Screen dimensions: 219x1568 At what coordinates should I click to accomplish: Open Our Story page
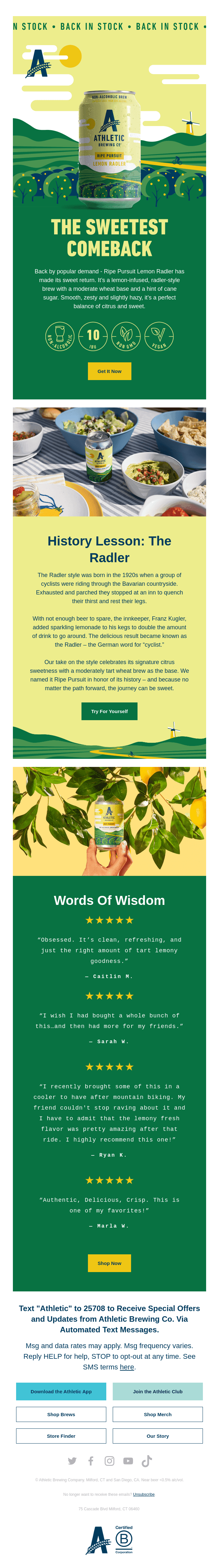pyautogui.click(x=157, y=1435)
